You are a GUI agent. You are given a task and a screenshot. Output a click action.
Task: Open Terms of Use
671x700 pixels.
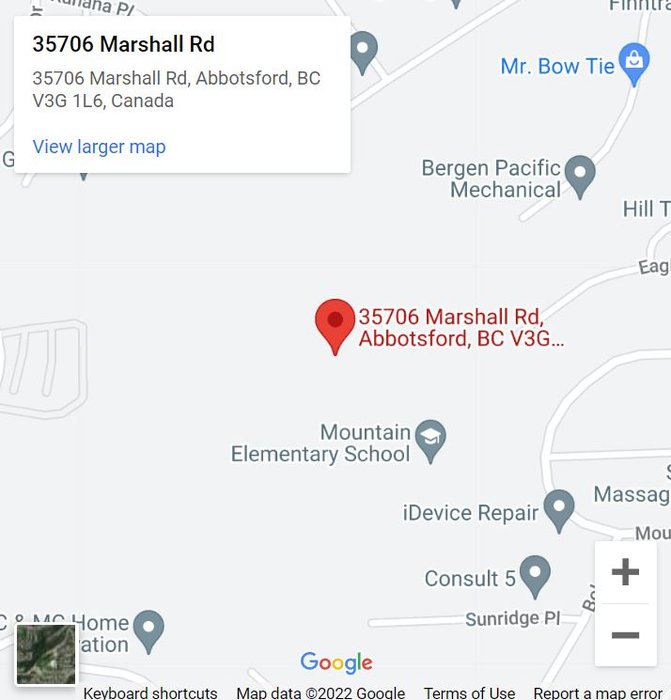coord(469,692)
